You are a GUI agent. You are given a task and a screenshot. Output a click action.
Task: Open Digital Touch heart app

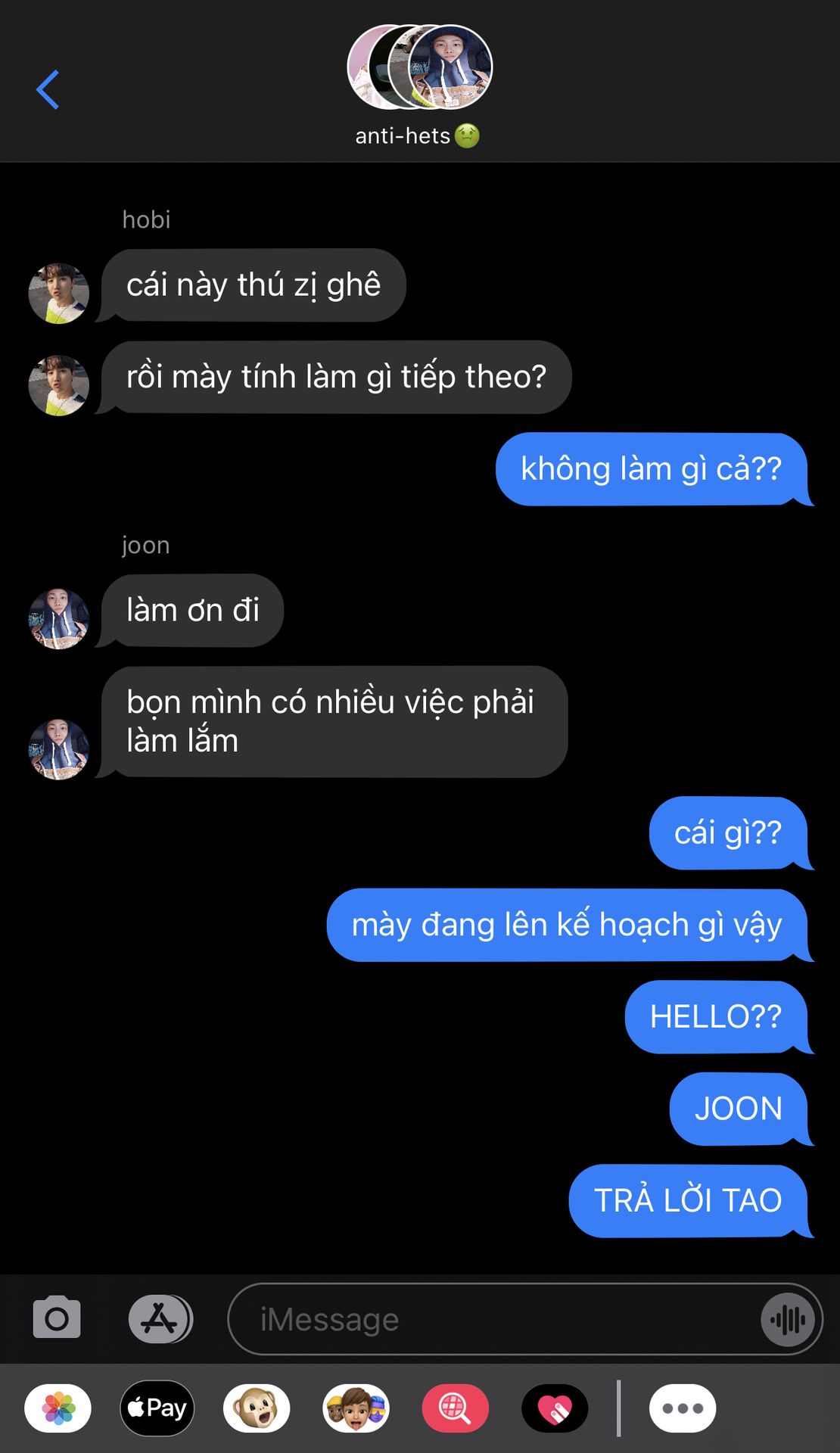pyautogui.click(x=555, y=1408)
